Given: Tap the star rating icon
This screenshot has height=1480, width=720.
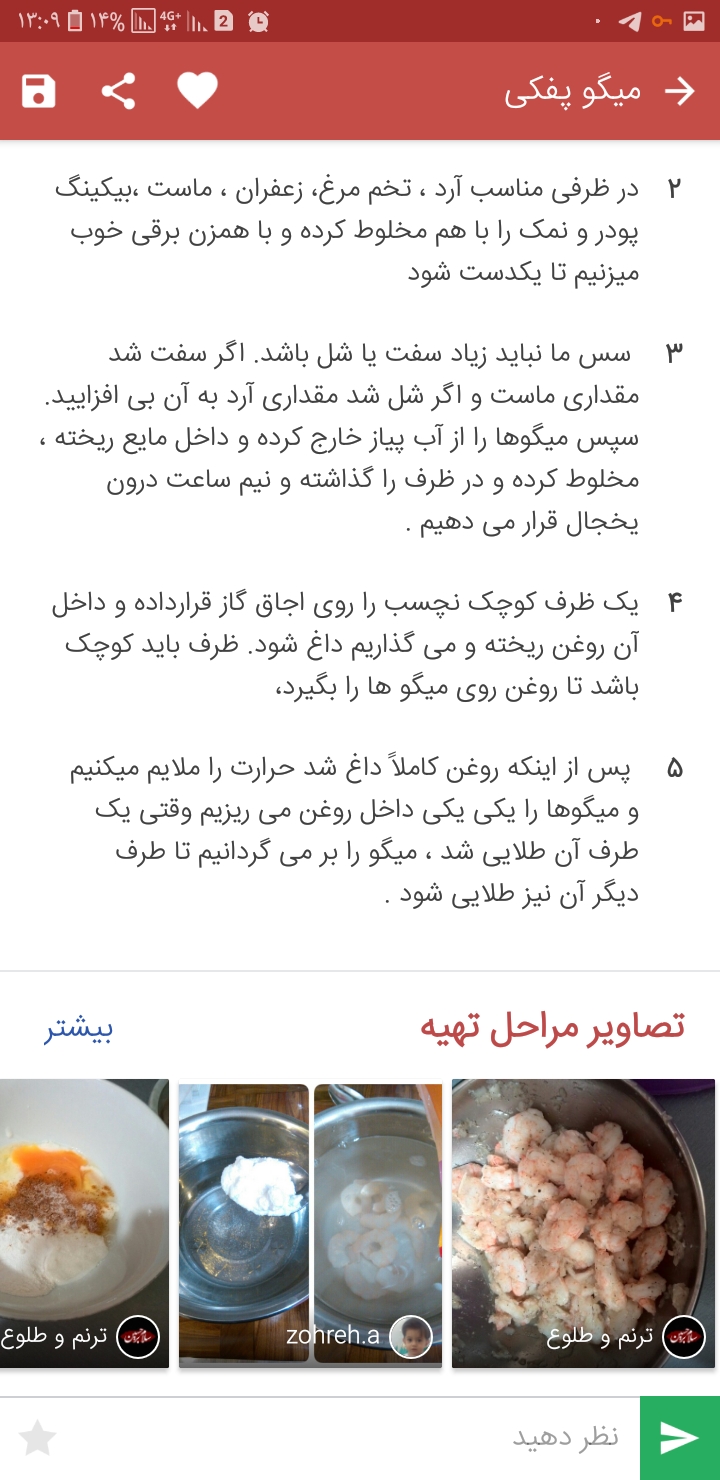Looking at the screenshot, I should pyautogui.click(x=38, y=1438).
